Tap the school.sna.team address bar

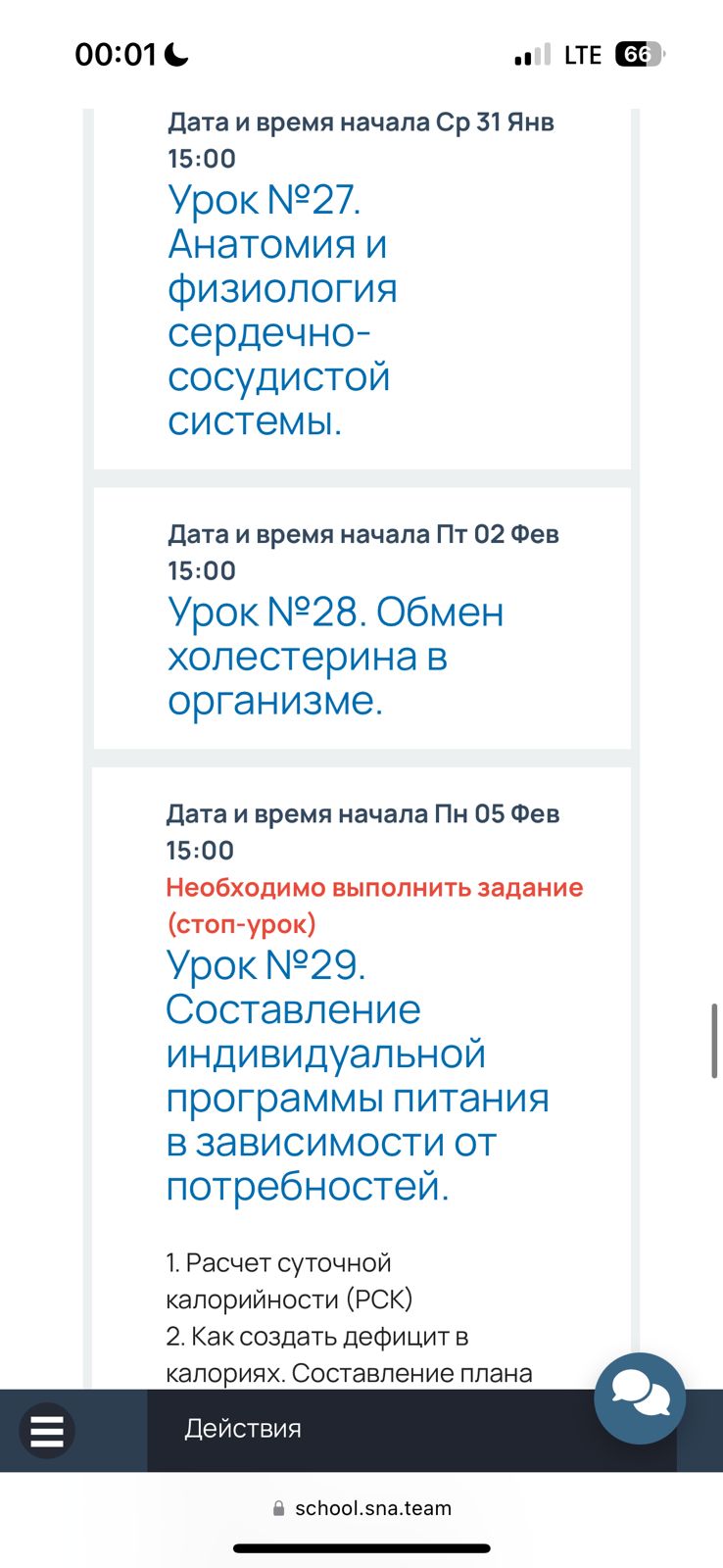pos(361,1508)
